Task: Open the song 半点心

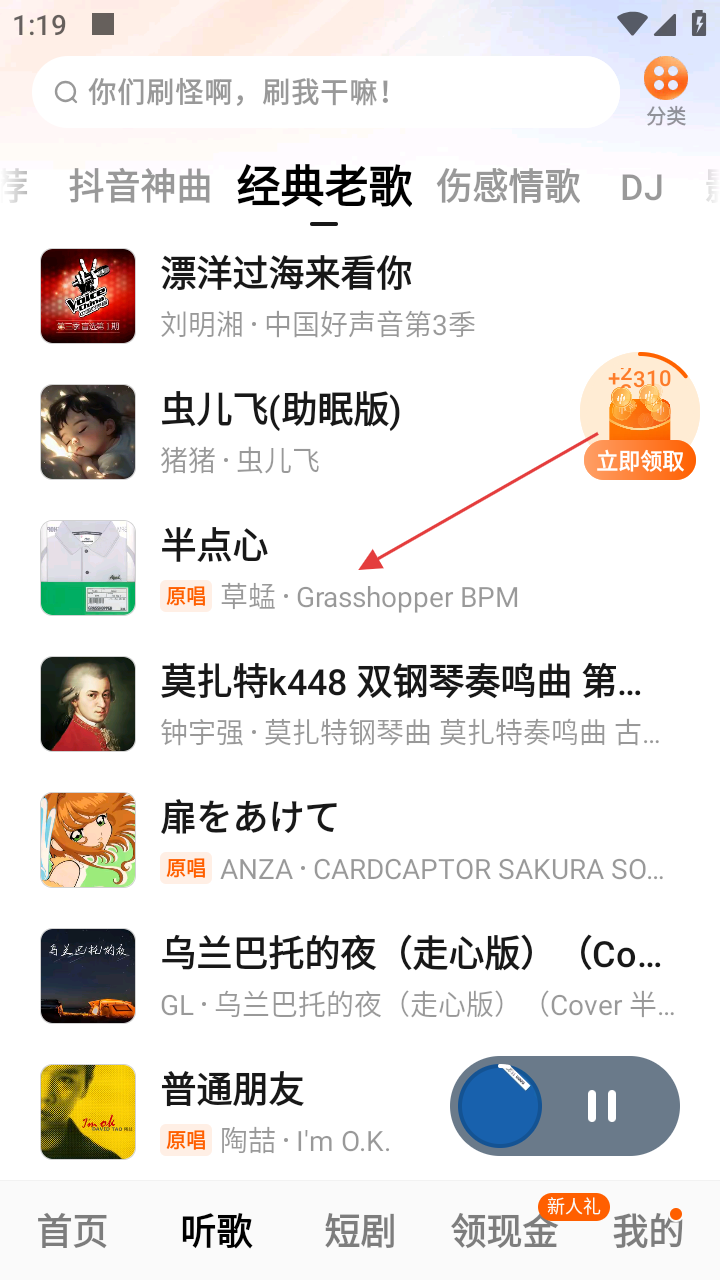Action: [215, 546]
